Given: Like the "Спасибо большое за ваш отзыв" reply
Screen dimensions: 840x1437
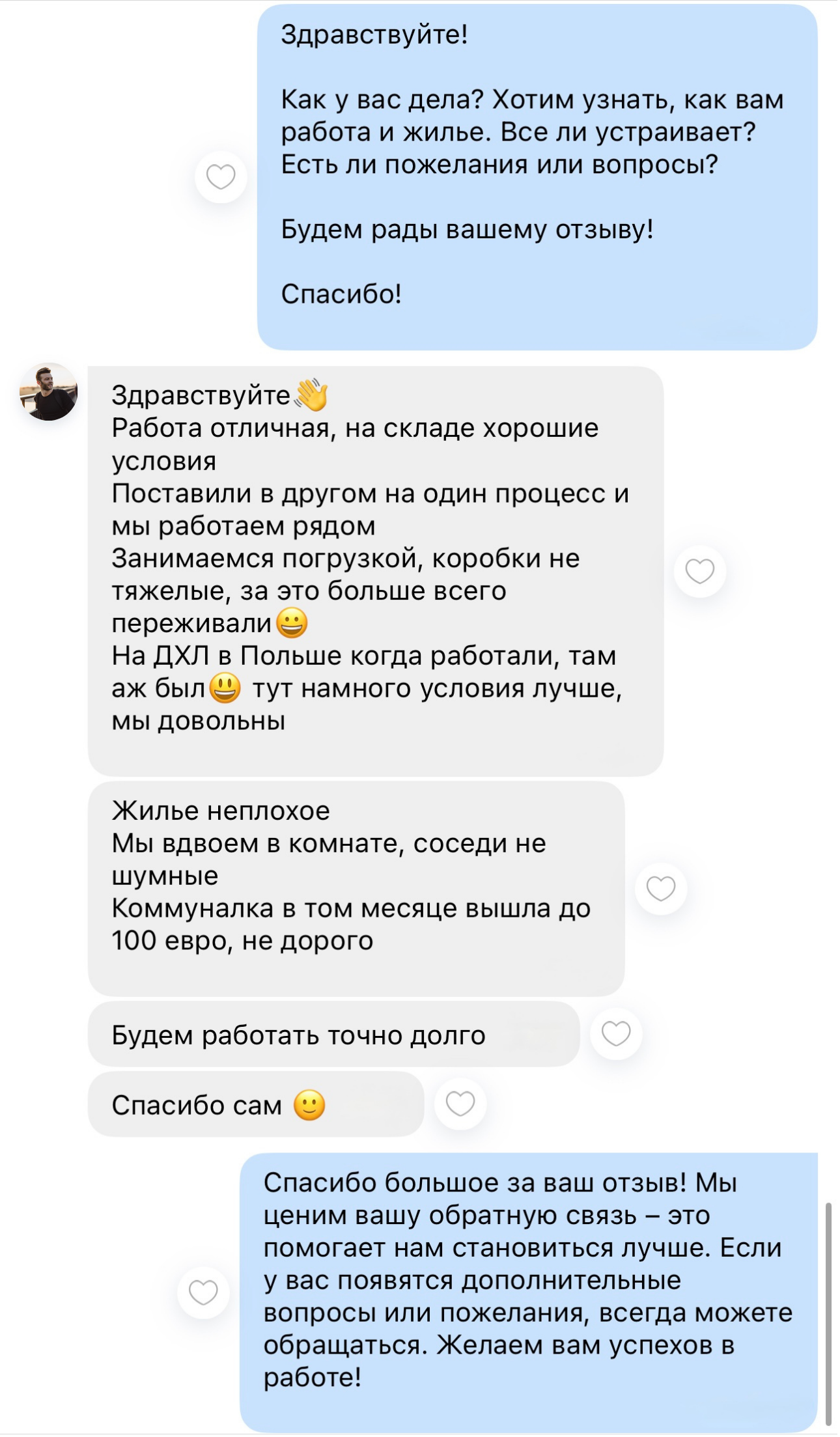Looking at the screenshot, I should pos(203,1292).
